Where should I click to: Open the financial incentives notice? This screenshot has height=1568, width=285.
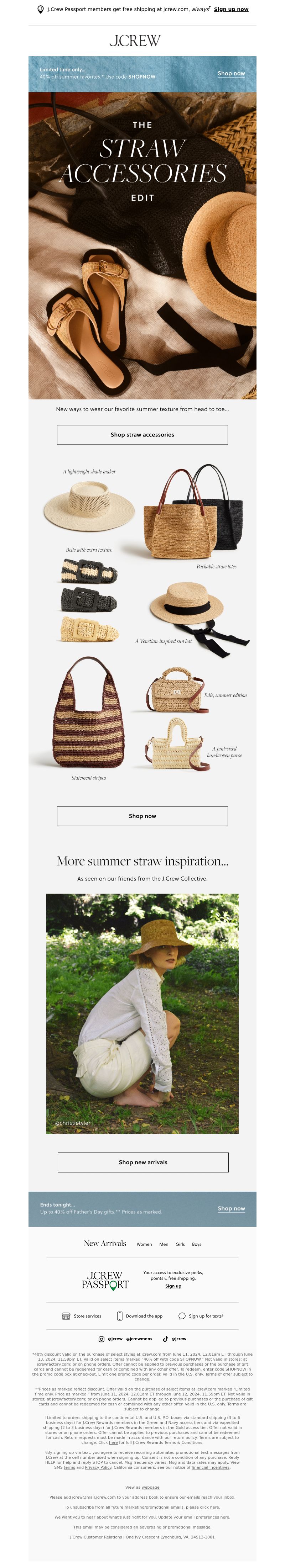[x=210, y=1467]
